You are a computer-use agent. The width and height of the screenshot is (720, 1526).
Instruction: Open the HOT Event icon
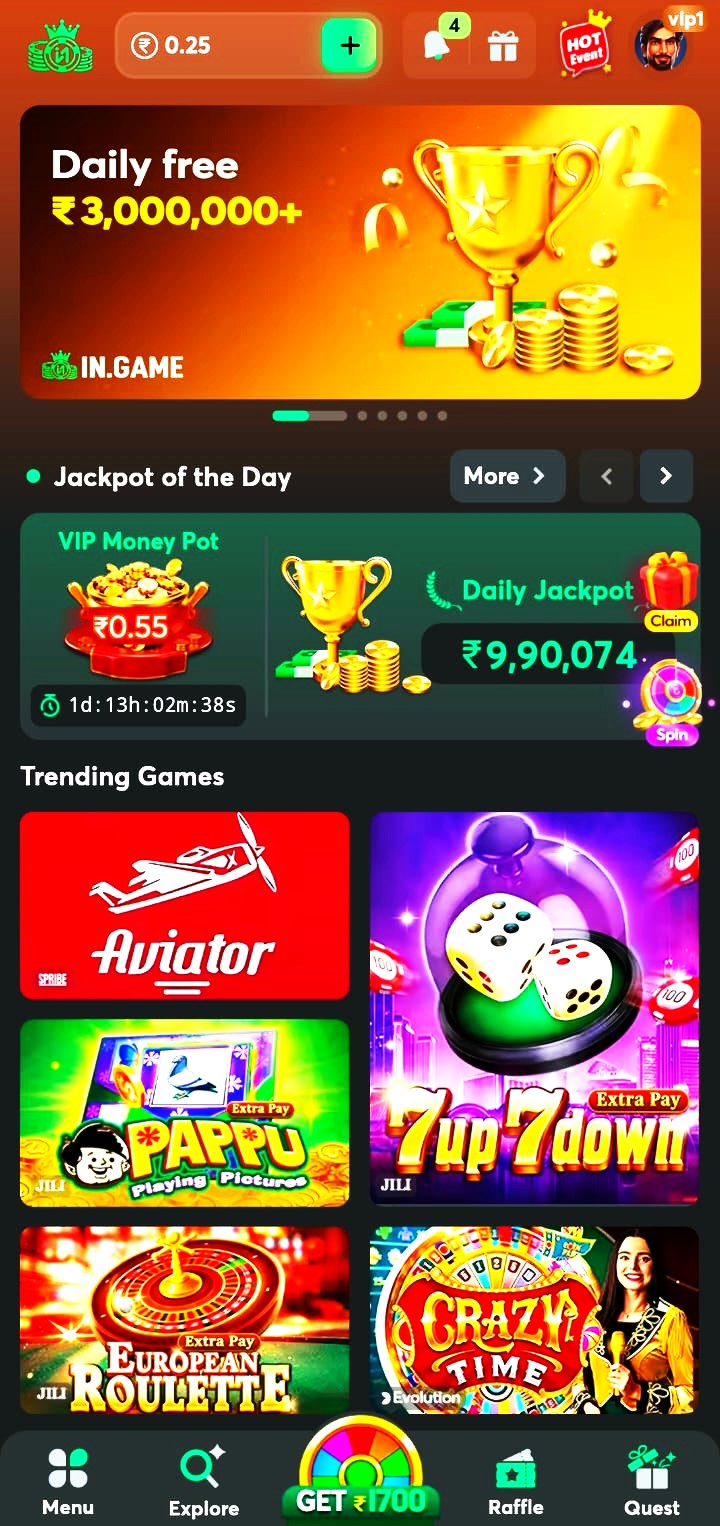pos(585,45)
